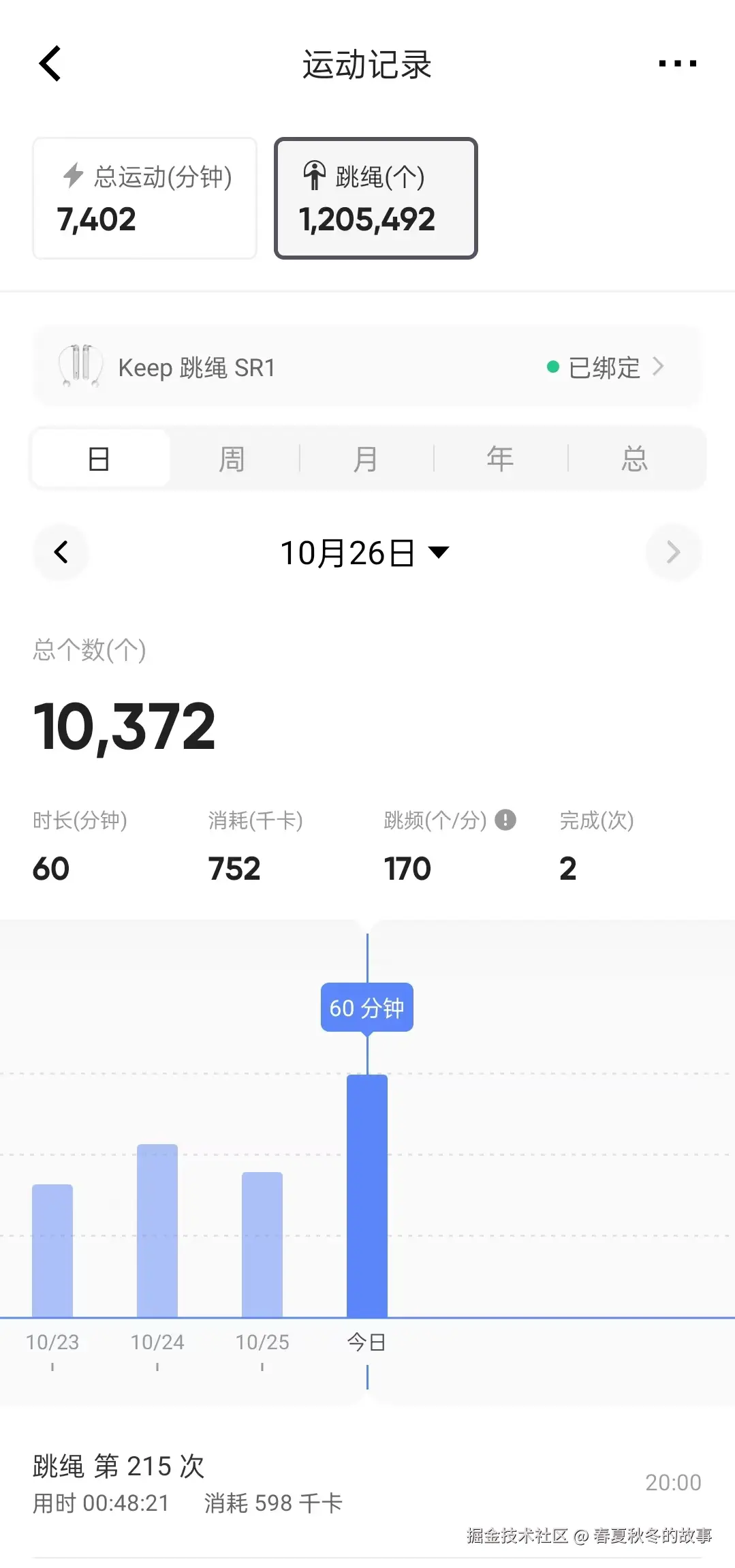Open the 10月26日 date picker dropdown
This screenshot has width=735, height=1568.
click(366, 552)
